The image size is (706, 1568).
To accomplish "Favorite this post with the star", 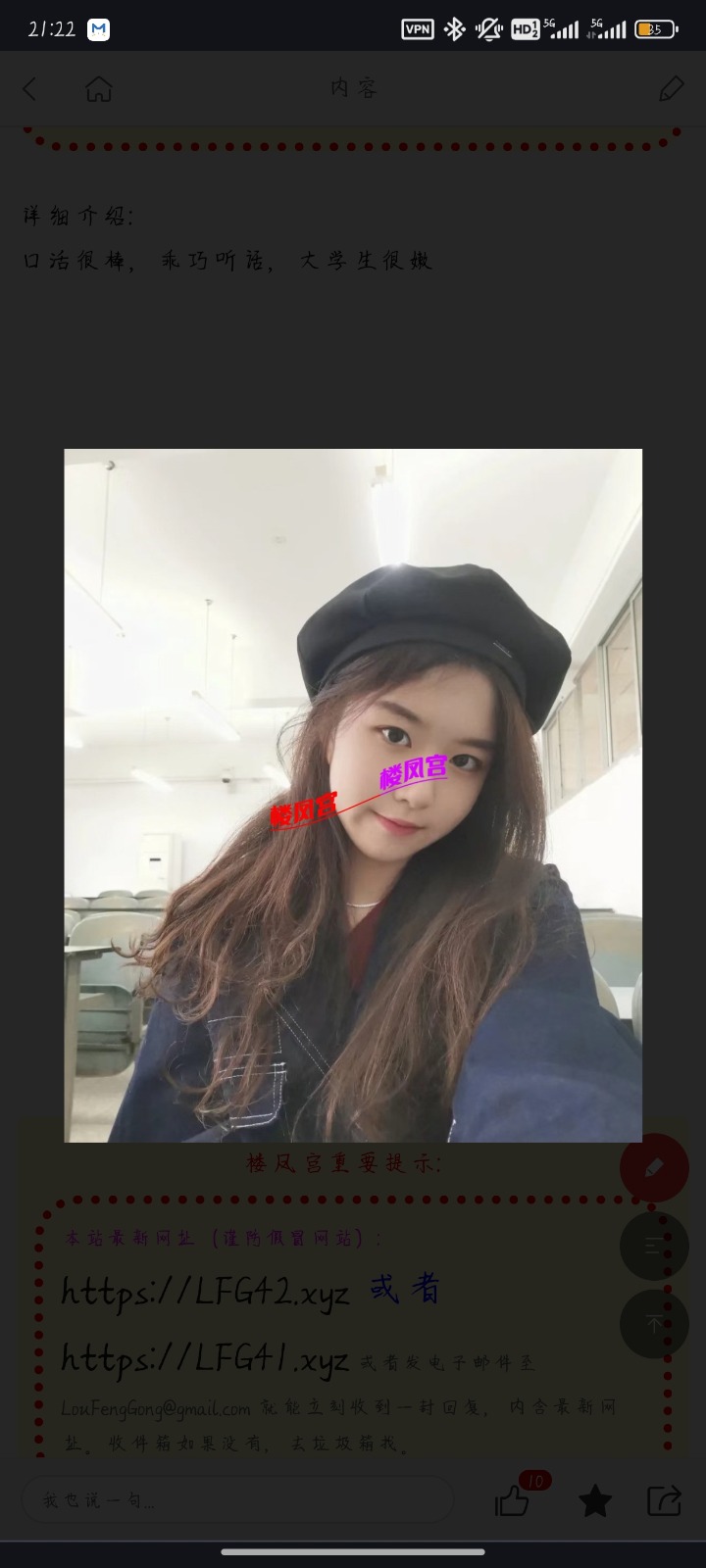I will pyautogui.click(x=594, y=1500).
